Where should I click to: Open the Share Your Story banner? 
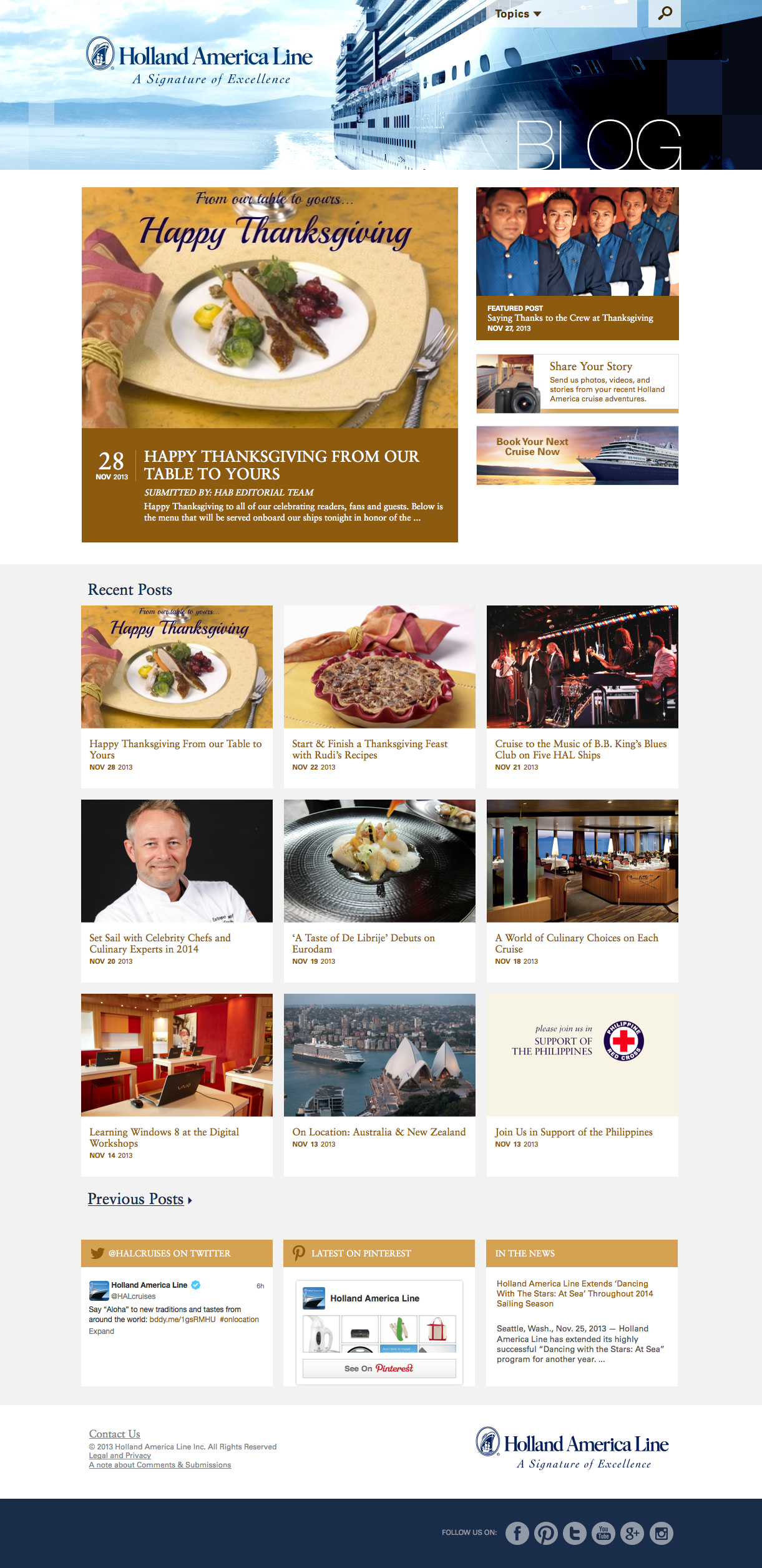[x=577, y=383]
